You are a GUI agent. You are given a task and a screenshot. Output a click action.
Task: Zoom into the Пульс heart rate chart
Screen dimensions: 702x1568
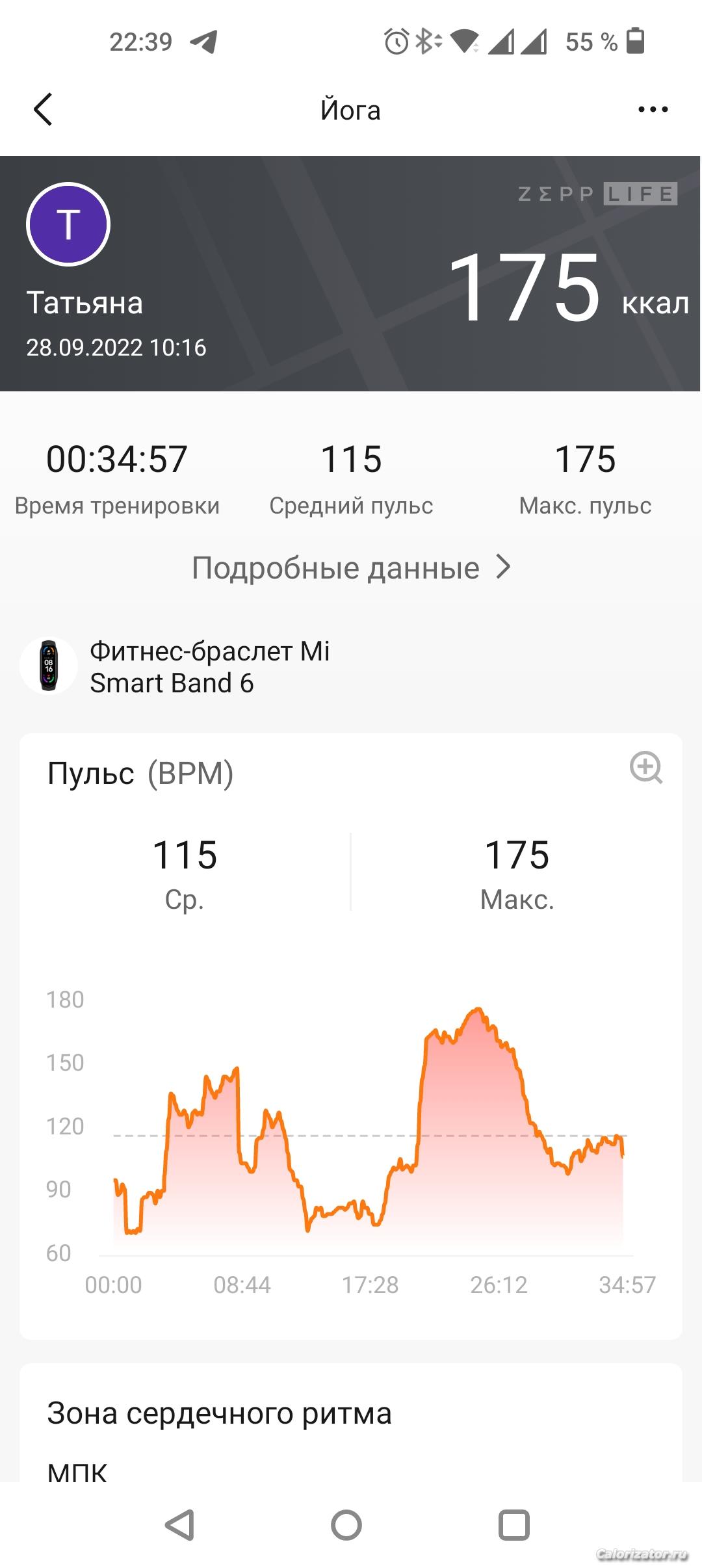[645, 768]
